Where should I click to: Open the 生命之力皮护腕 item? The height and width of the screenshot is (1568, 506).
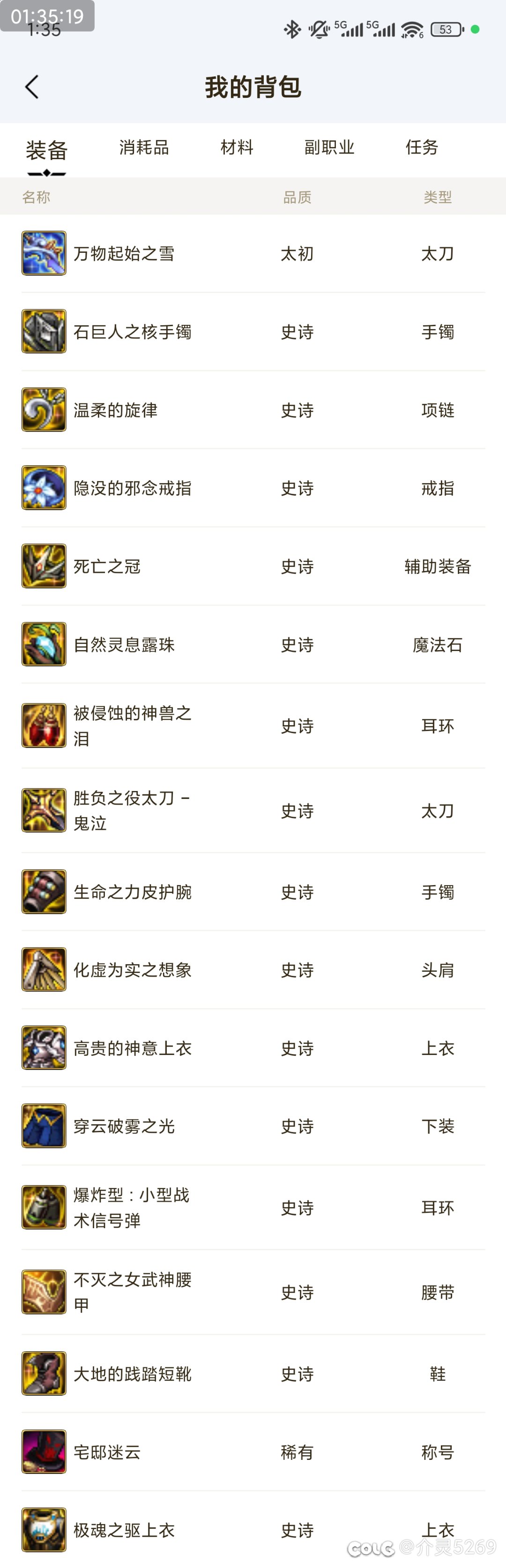pos(132,892)
